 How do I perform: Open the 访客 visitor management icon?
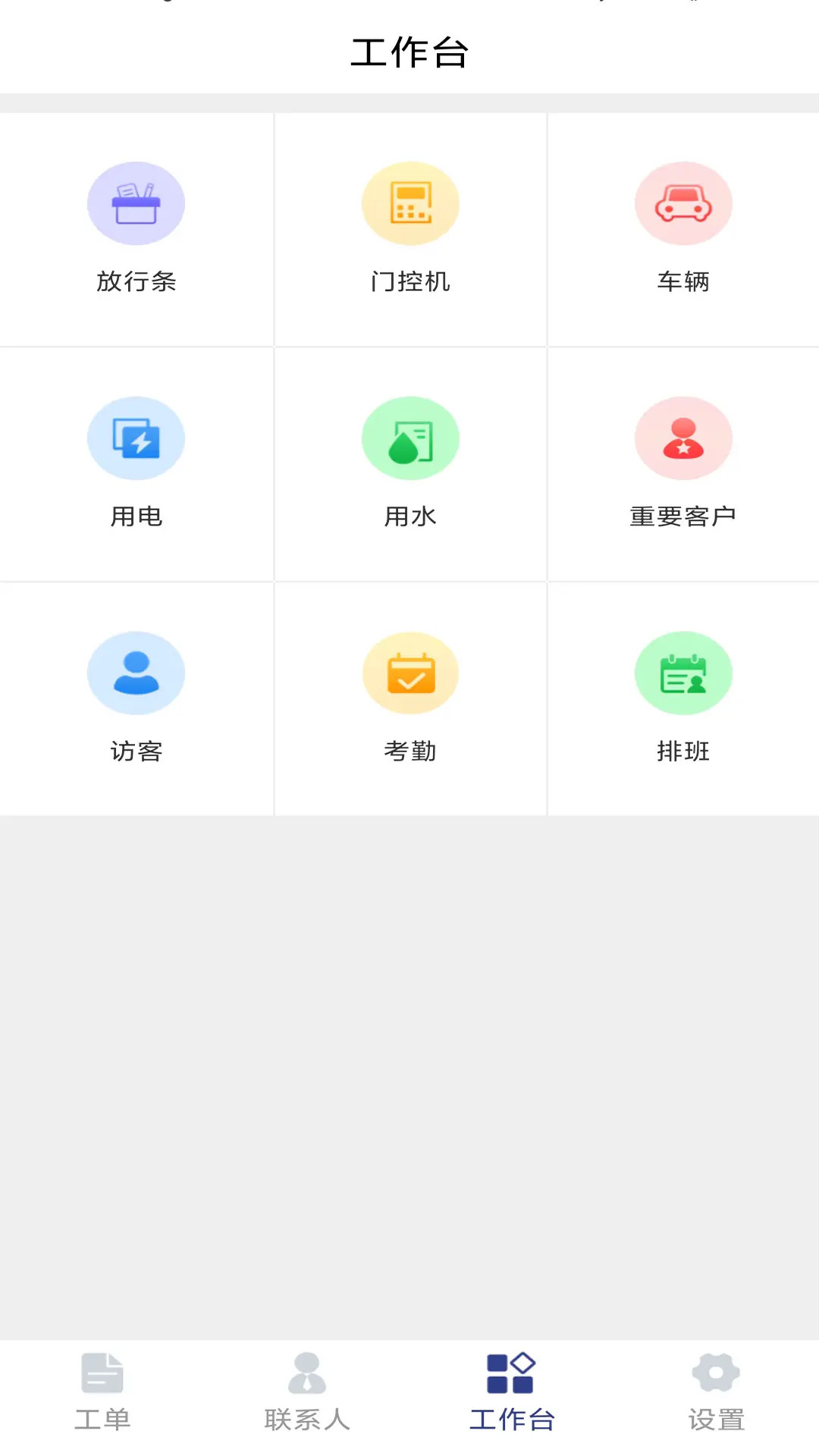coord(136,673)
